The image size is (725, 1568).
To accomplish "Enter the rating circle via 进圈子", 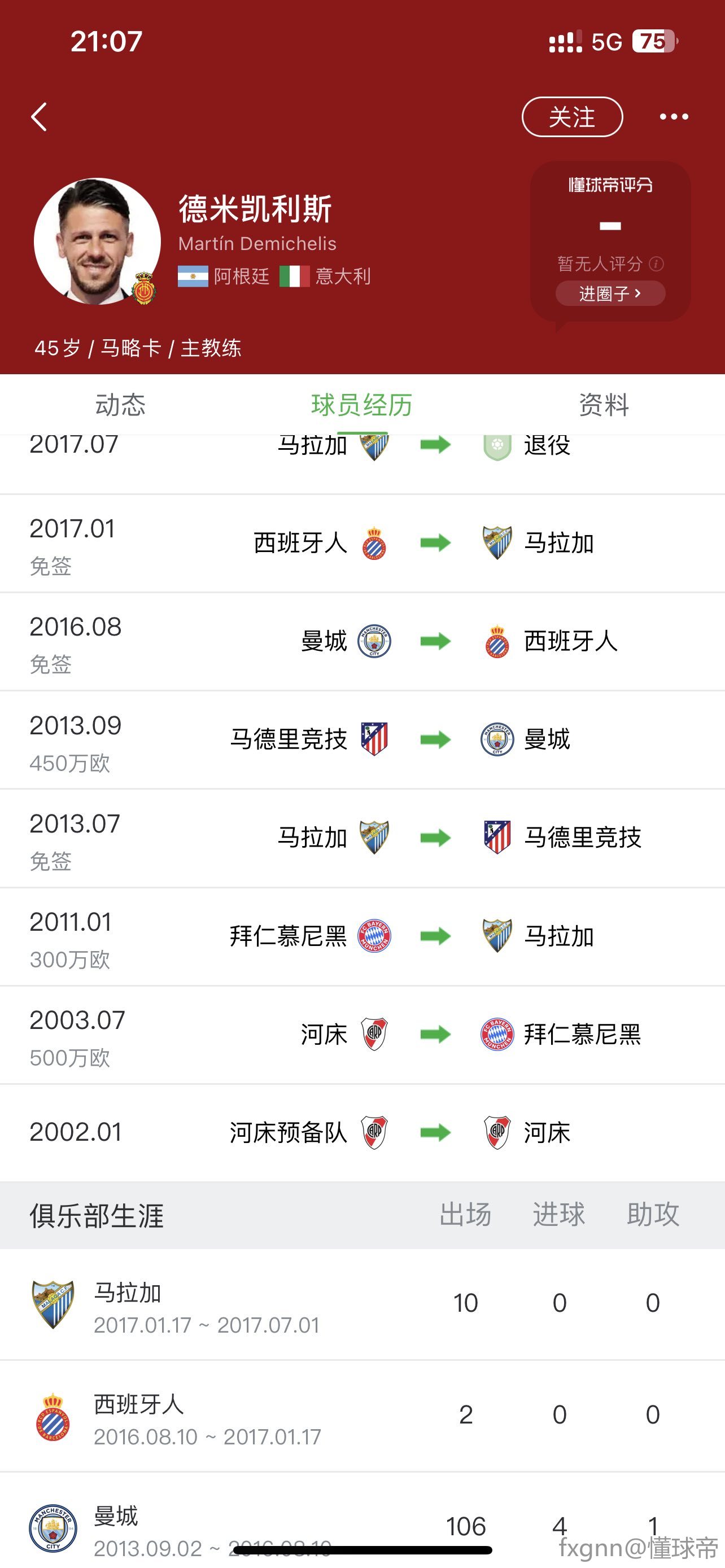I will [610, 294].
